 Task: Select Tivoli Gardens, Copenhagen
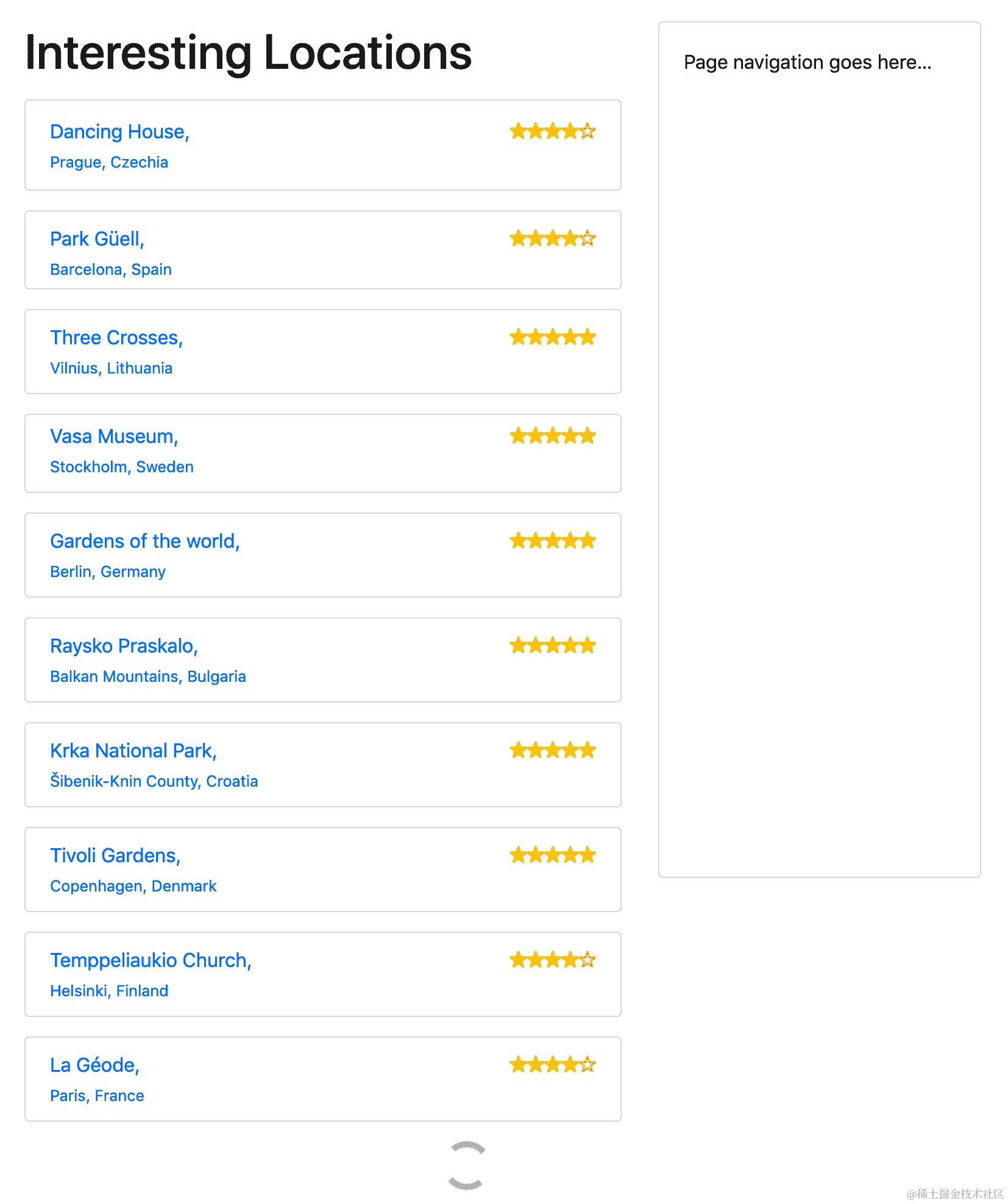click(x=115, y=856)
